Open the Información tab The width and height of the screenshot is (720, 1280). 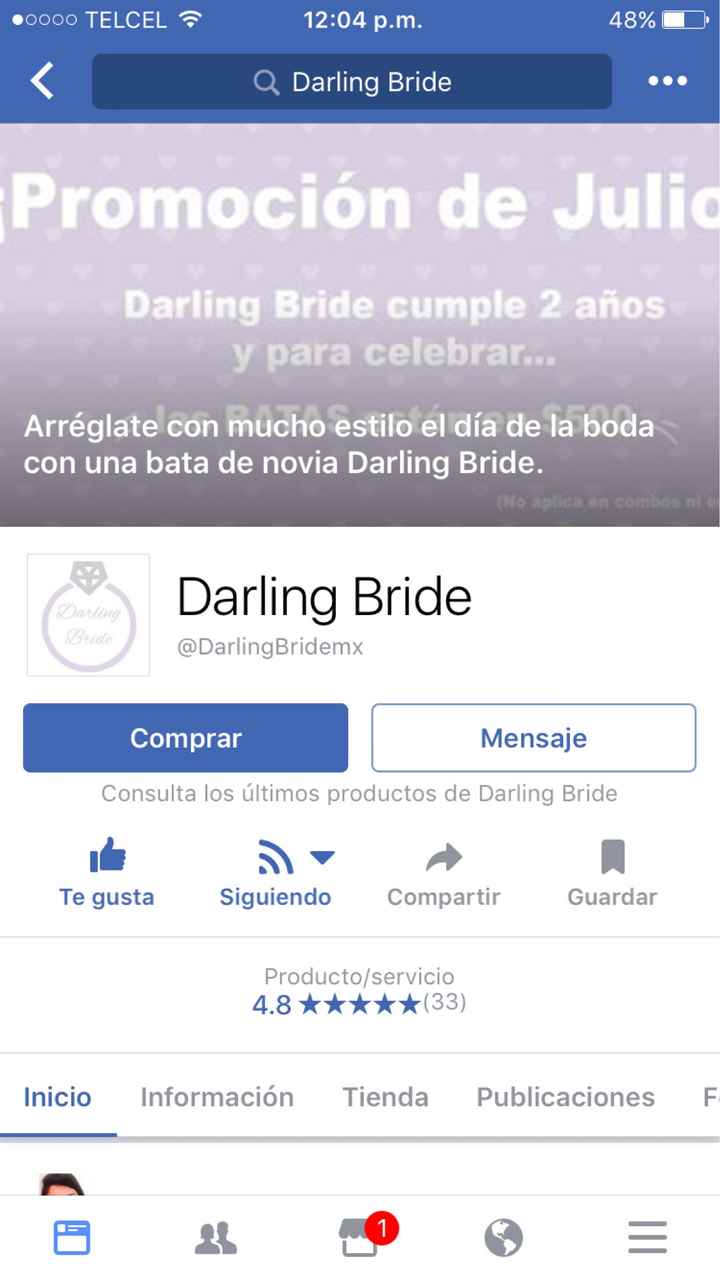click(x=217, y=1097)
